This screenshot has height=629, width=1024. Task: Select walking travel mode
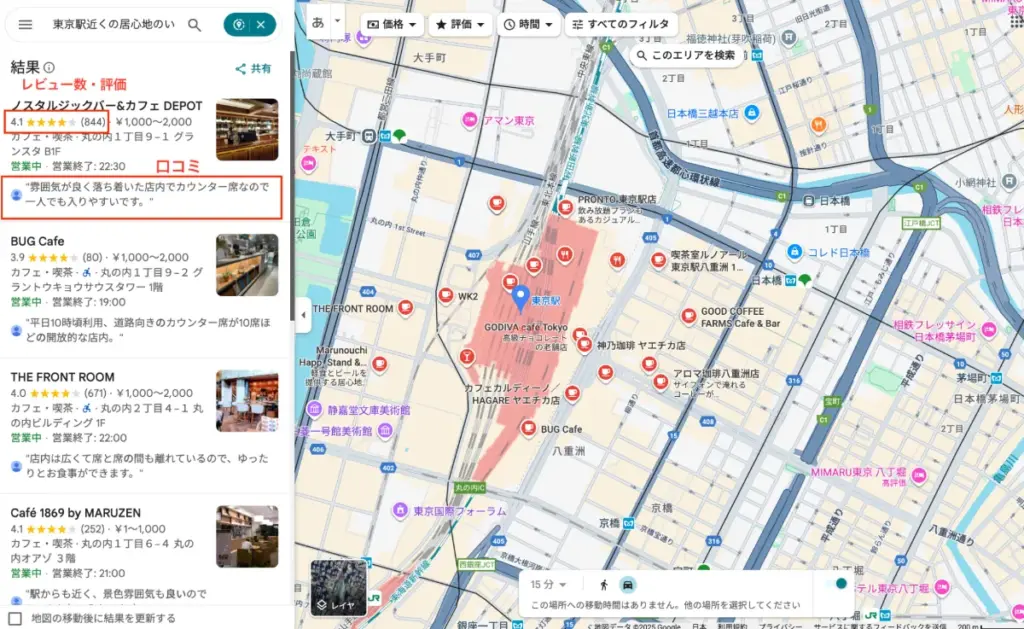604,584
